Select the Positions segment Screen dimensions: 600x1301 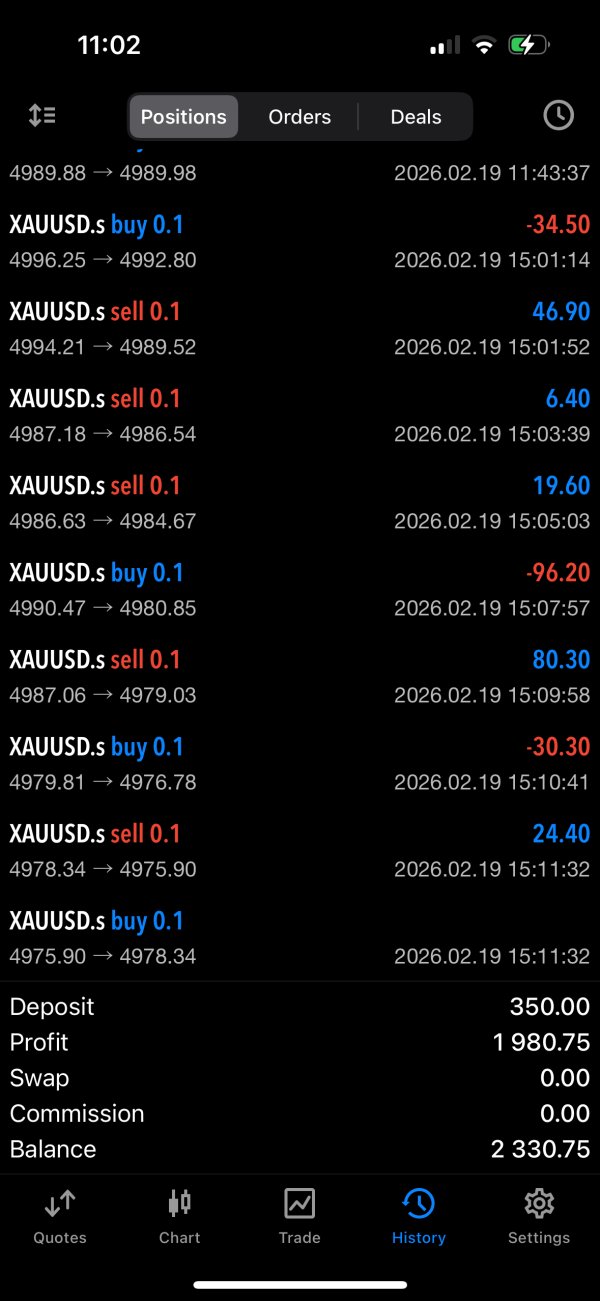[x=184, y=117]
